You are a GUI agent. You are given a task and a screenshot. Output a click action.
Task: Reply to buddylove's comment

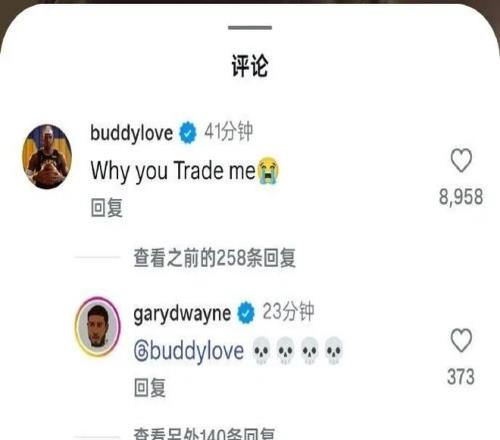click(x=107, y=208)
